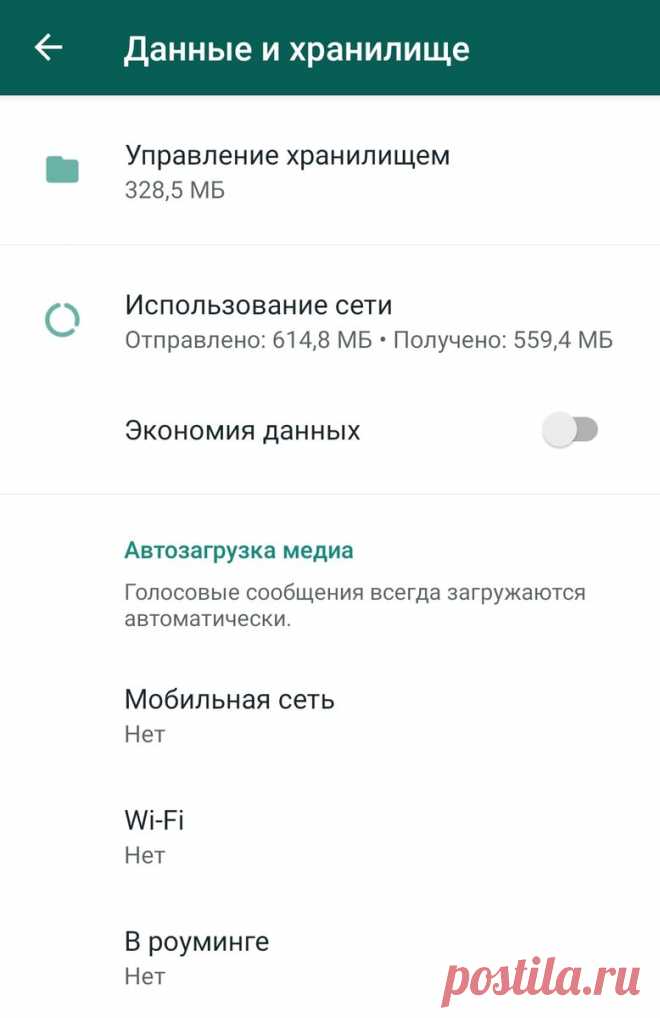This screenshot has width=660, height=1018.
Task: Open В роуминге auto-download options
Action: coord(196,957)
